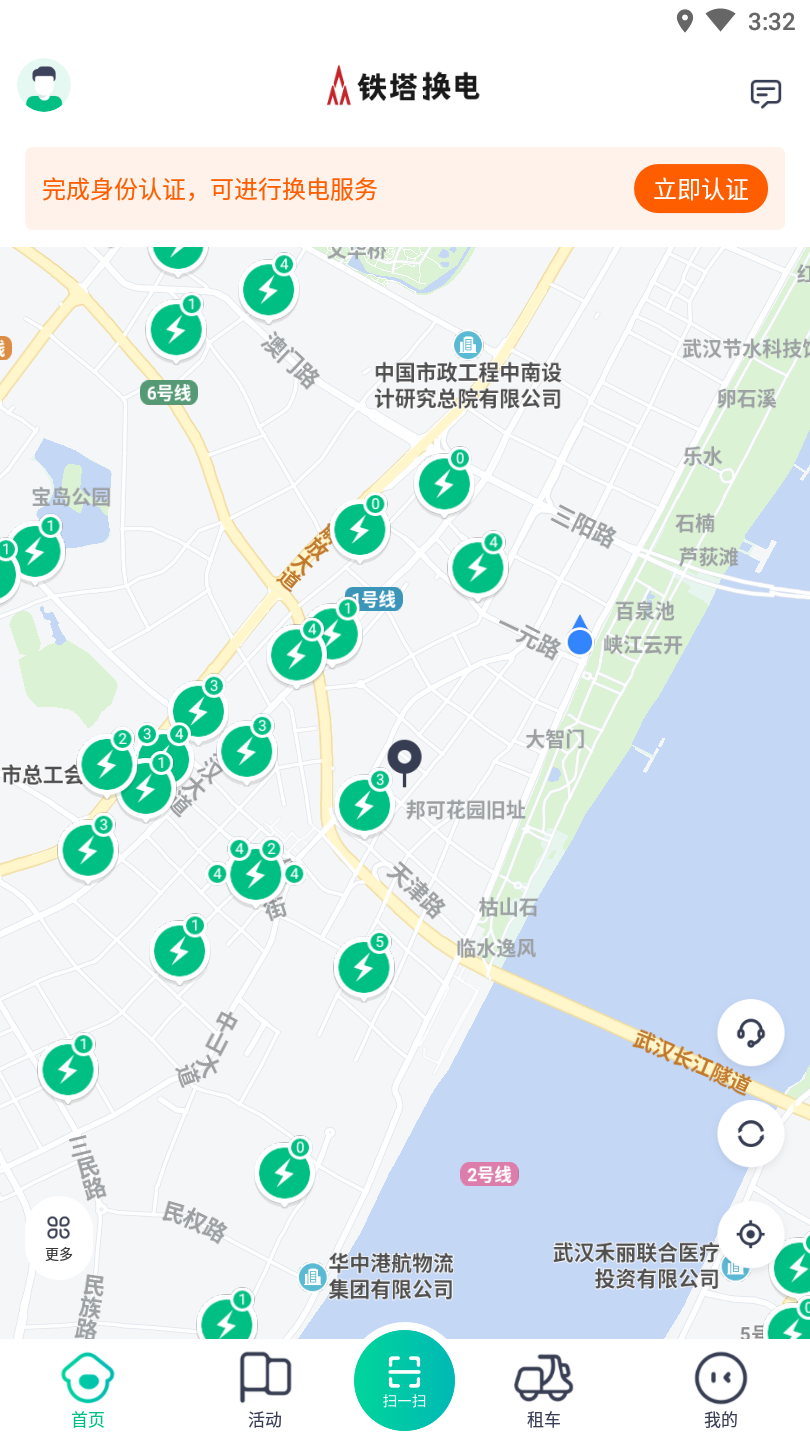The height and width of the screenshot is (1440, 810).
Task: Open the profile avatar
Action: (x=44, y=86)
